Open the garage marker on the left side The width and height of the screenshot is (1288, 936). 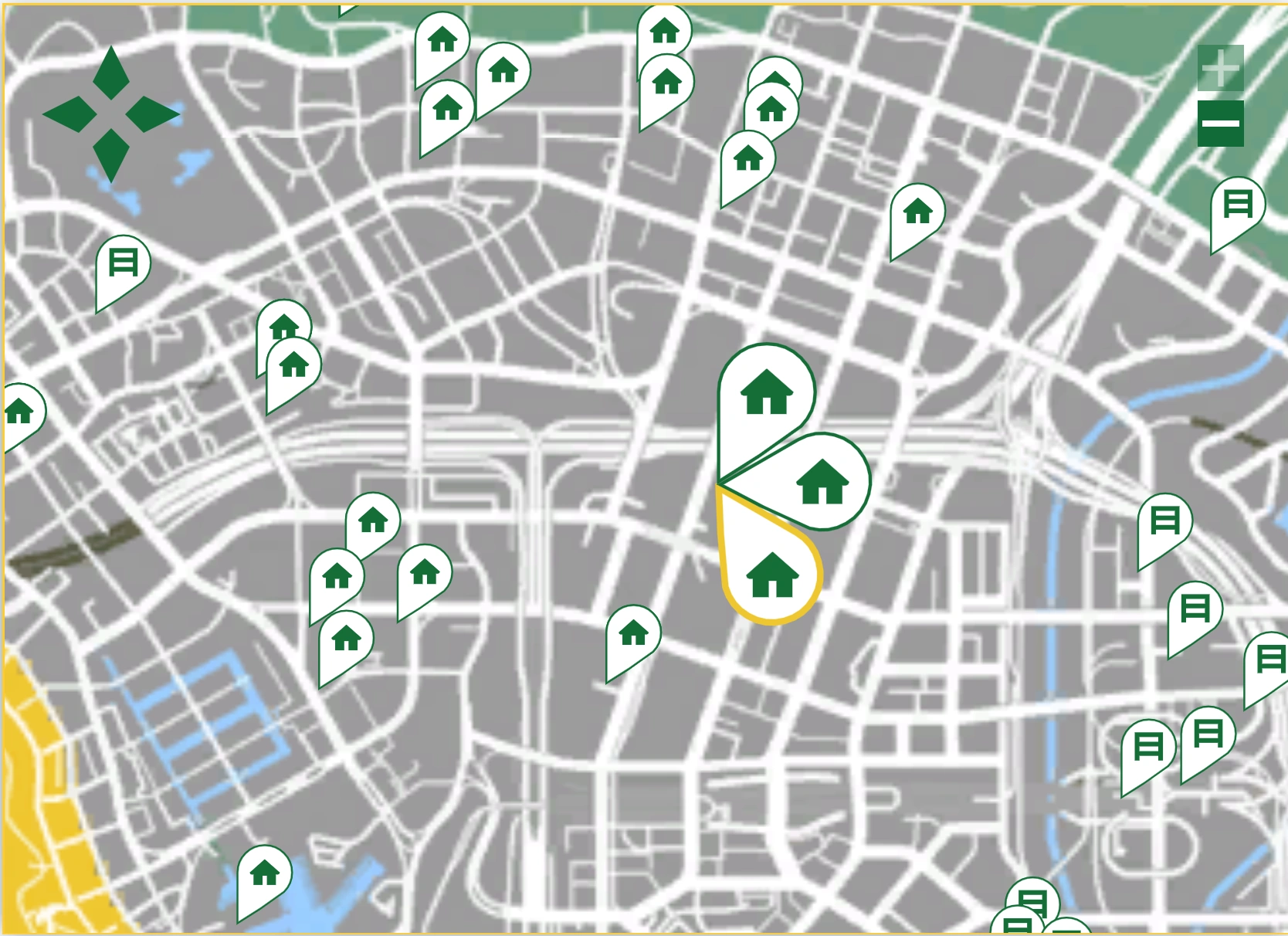(123, 263)
